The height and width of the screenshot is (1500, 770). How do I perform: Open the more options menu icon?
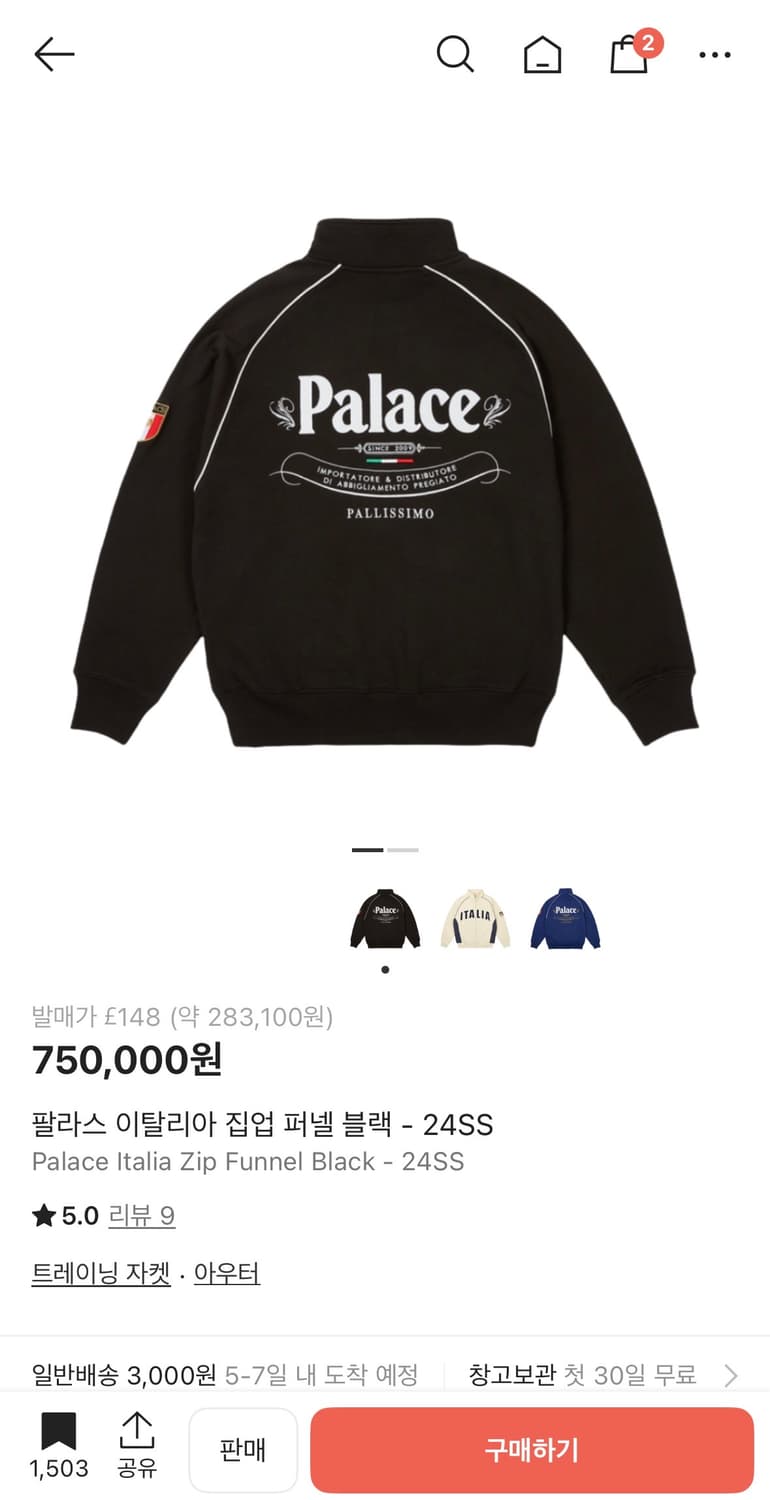[716, 55]
